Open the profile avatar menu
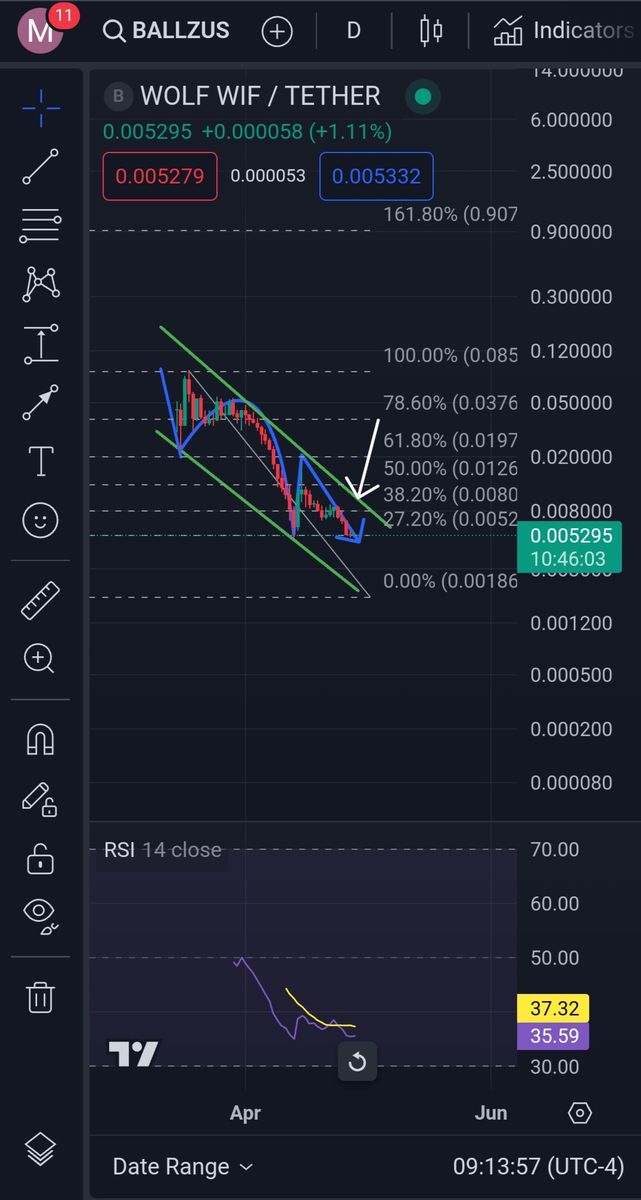641x1200 pixels. click(x=40, y=32)
